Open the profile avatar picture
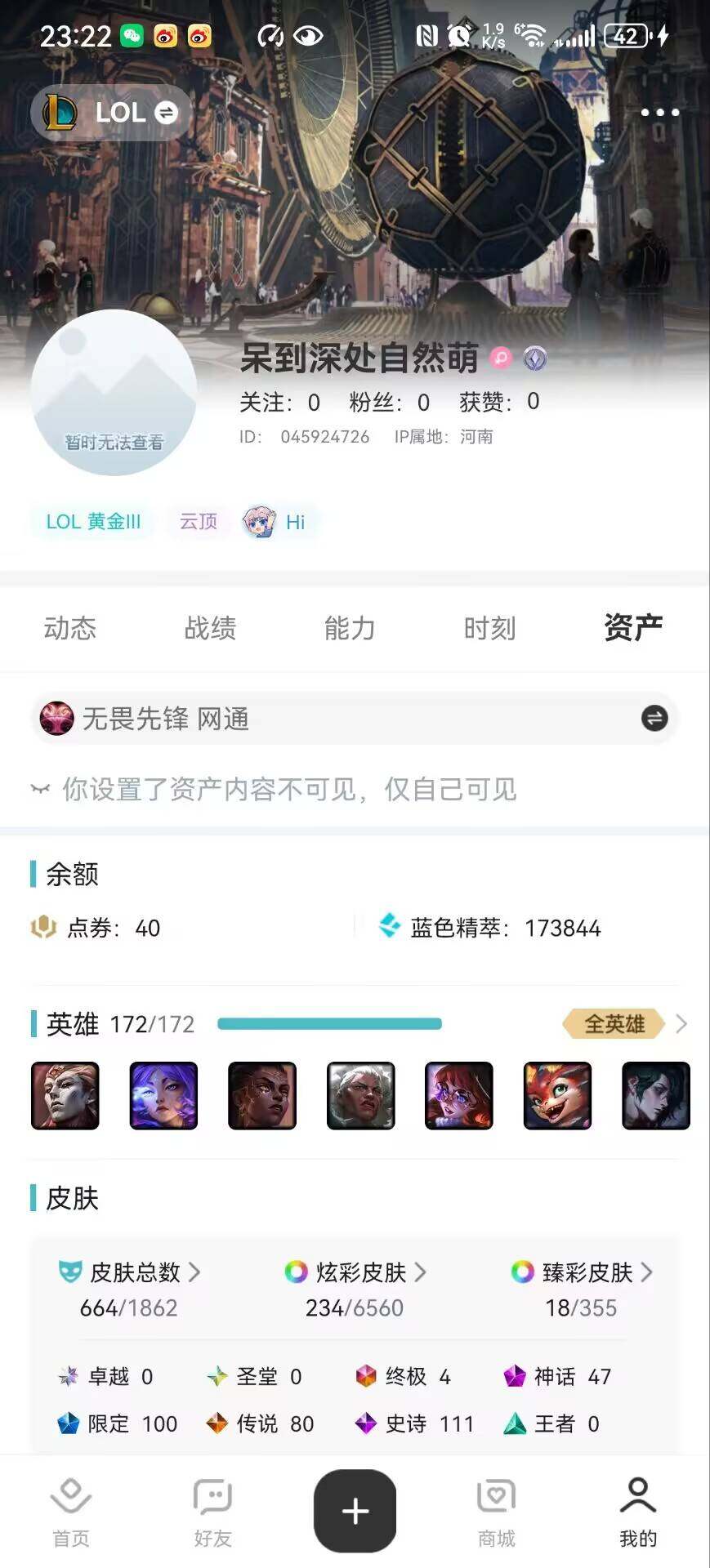This screenshot has height=1568, width=710. (x=114, y=392)
